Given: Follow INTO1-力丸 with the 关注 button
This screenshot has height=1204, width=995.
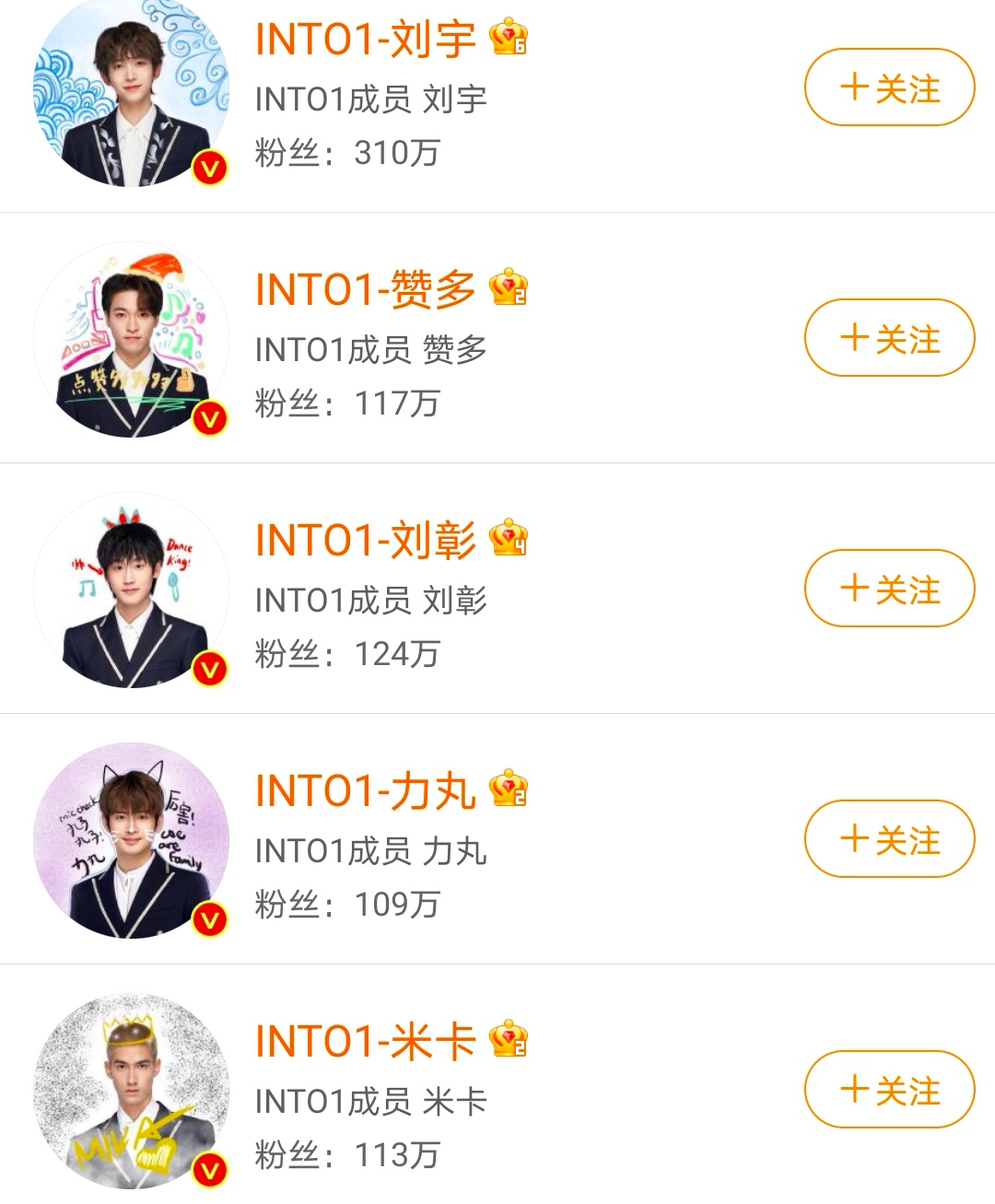Looking at the screenshot, I should pos(889,839).
